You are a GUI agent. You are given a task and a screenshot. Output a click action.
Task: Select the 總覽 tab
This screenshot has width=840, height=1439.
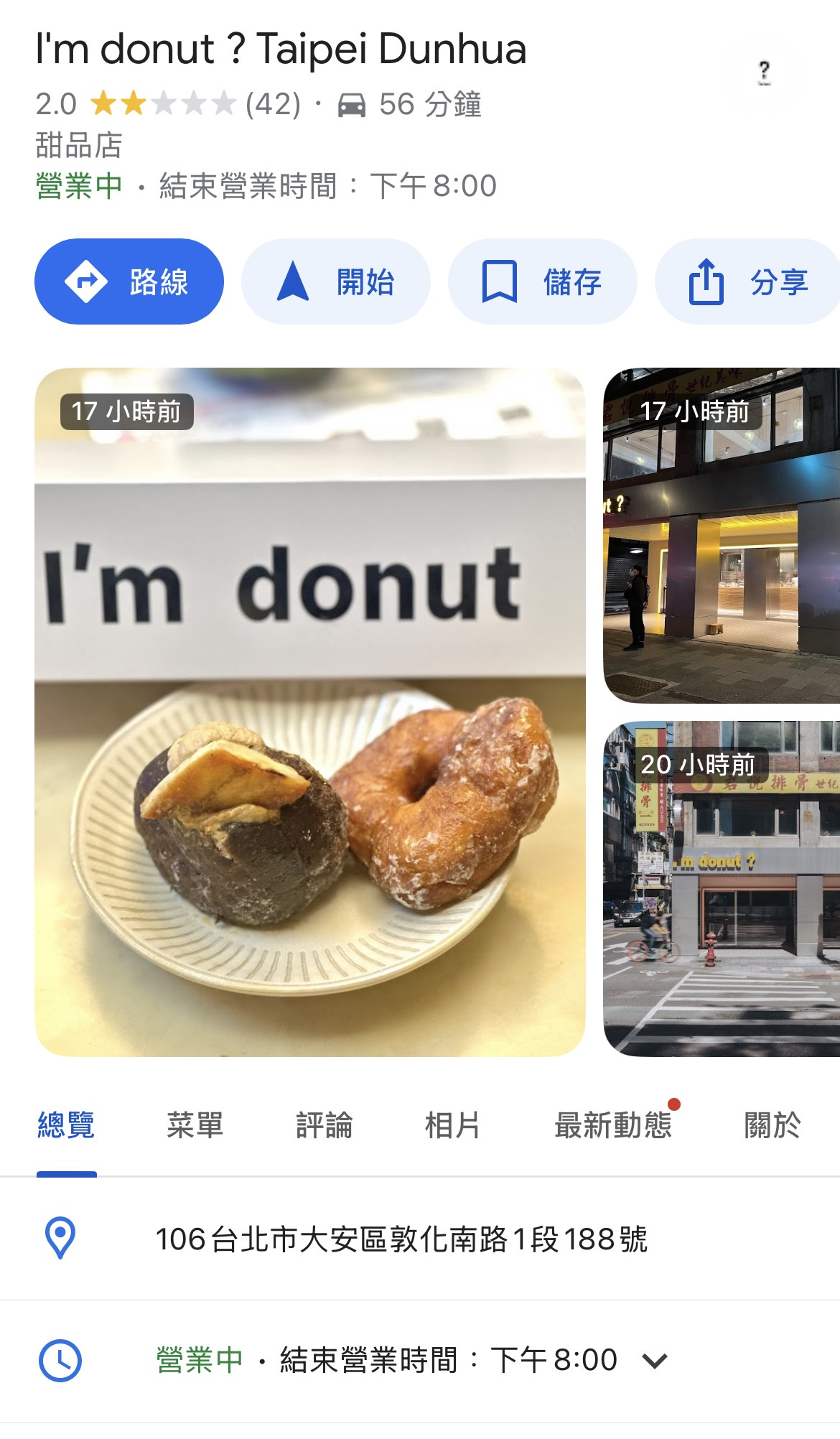point(66,1125)
